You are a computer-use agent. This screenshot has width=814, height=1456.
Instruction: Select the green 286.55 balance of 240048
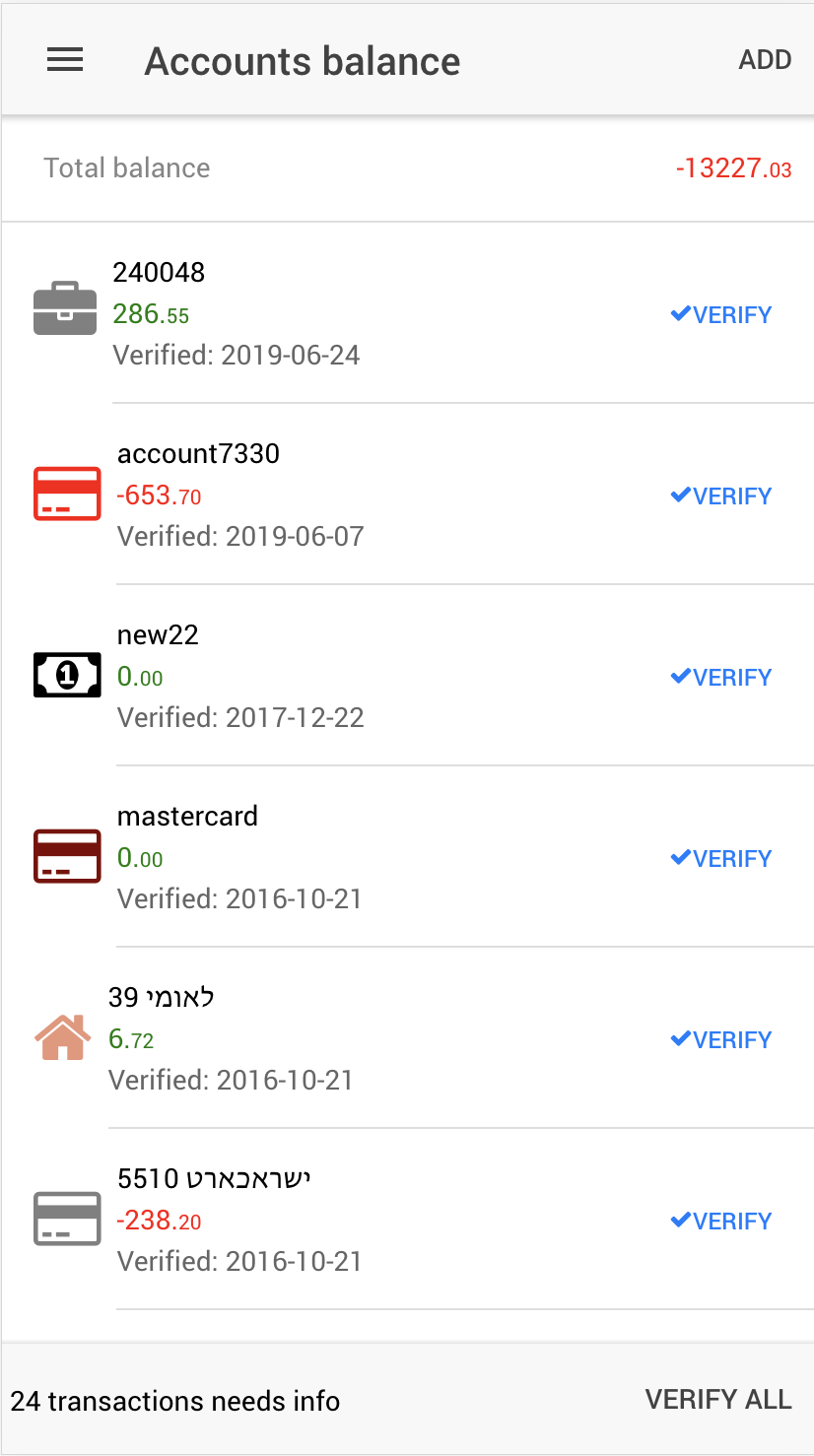point(151,313)
